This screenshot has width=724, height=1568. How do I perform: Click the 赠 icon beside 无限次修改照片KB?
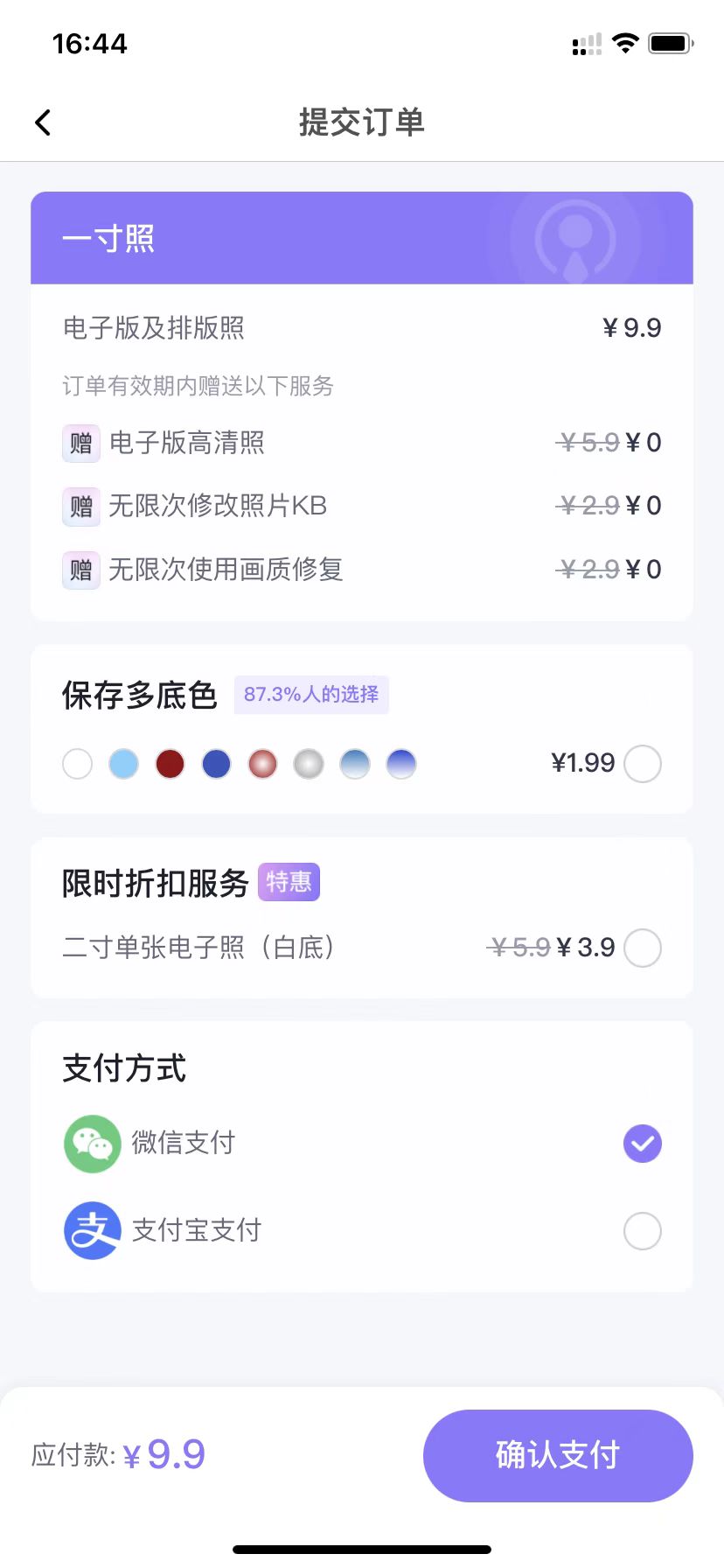click(x=80, y=507)
